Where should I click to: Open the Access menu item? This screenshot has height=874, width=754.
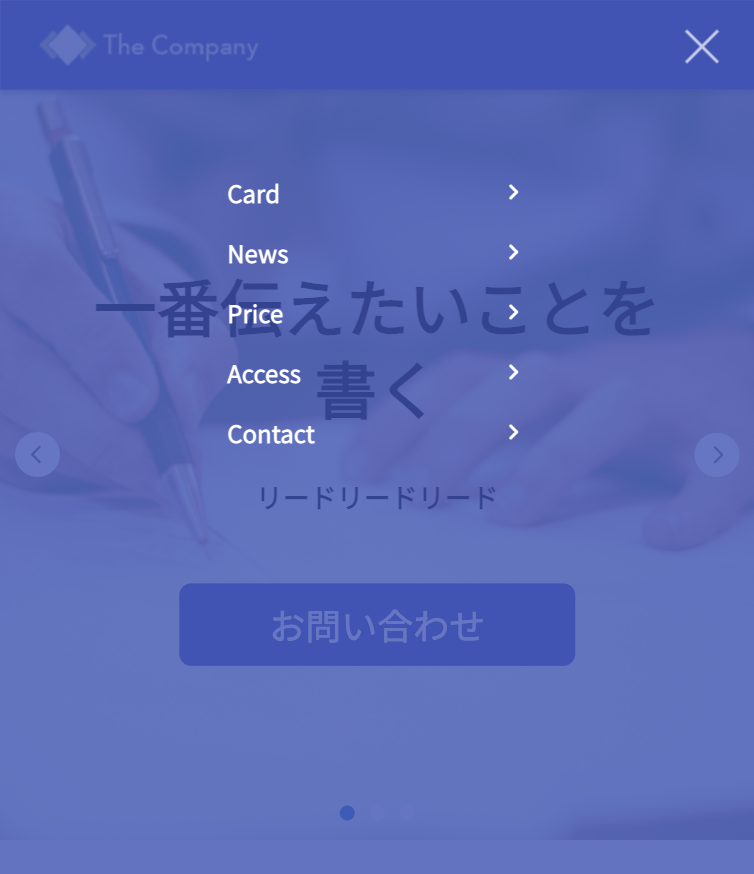tap(264, 374)
